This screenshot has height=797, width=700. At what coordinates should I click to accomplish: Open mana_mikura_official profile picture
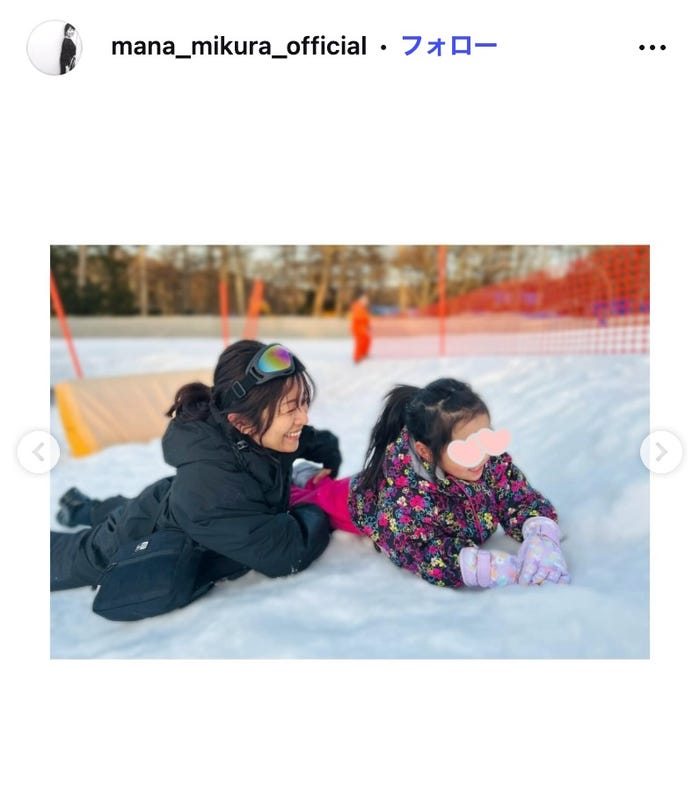tap(54, 47)
